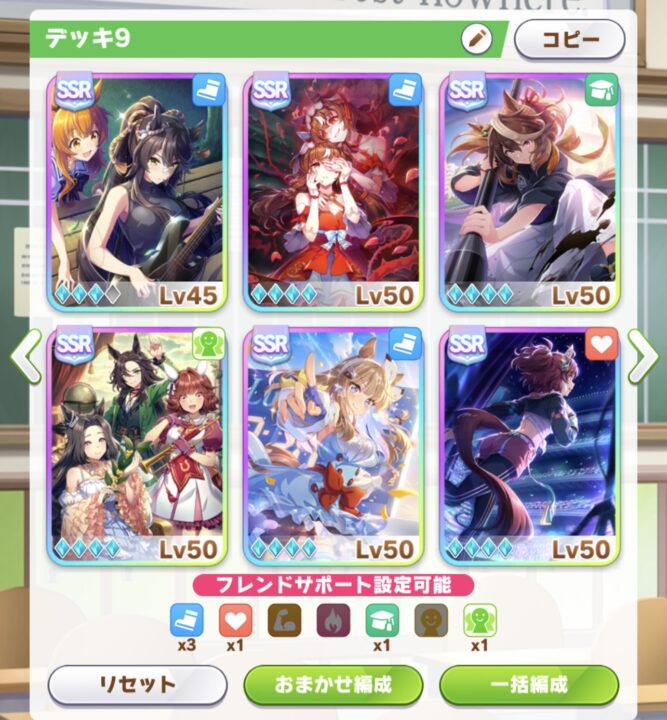Tap おまかせ編成 auto-build button

point(333,685)
